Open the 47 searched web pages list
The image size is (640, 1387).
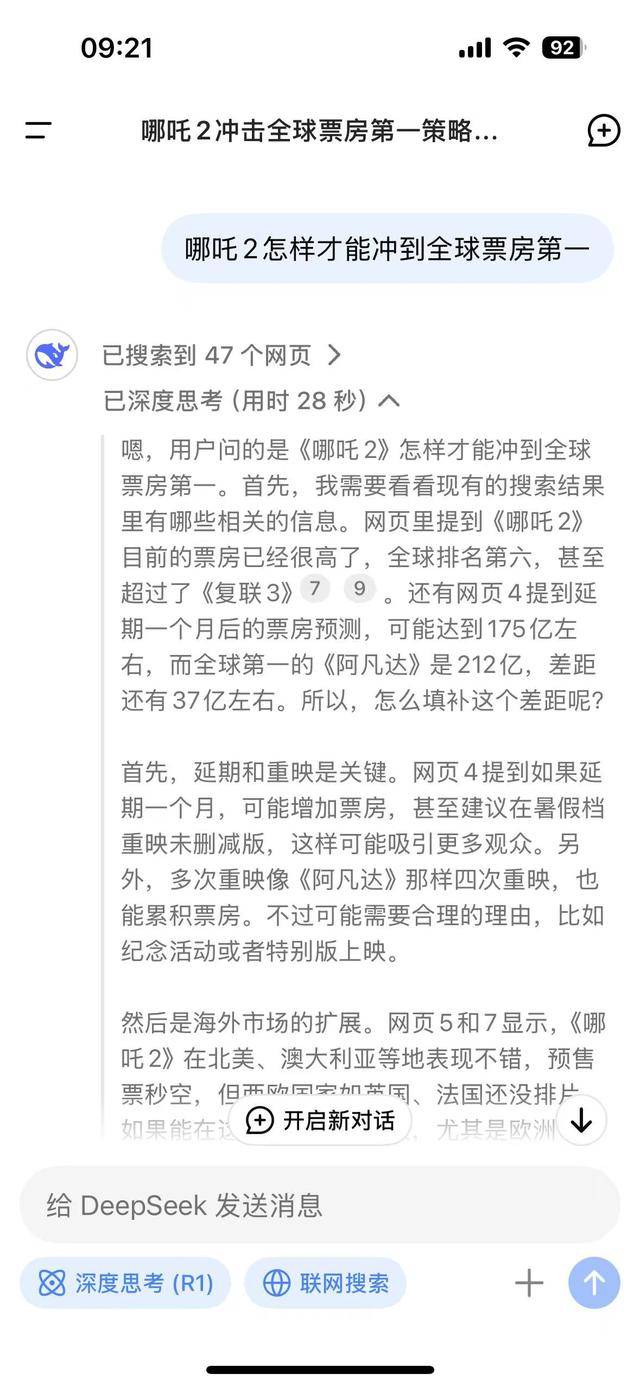point(222,355)
